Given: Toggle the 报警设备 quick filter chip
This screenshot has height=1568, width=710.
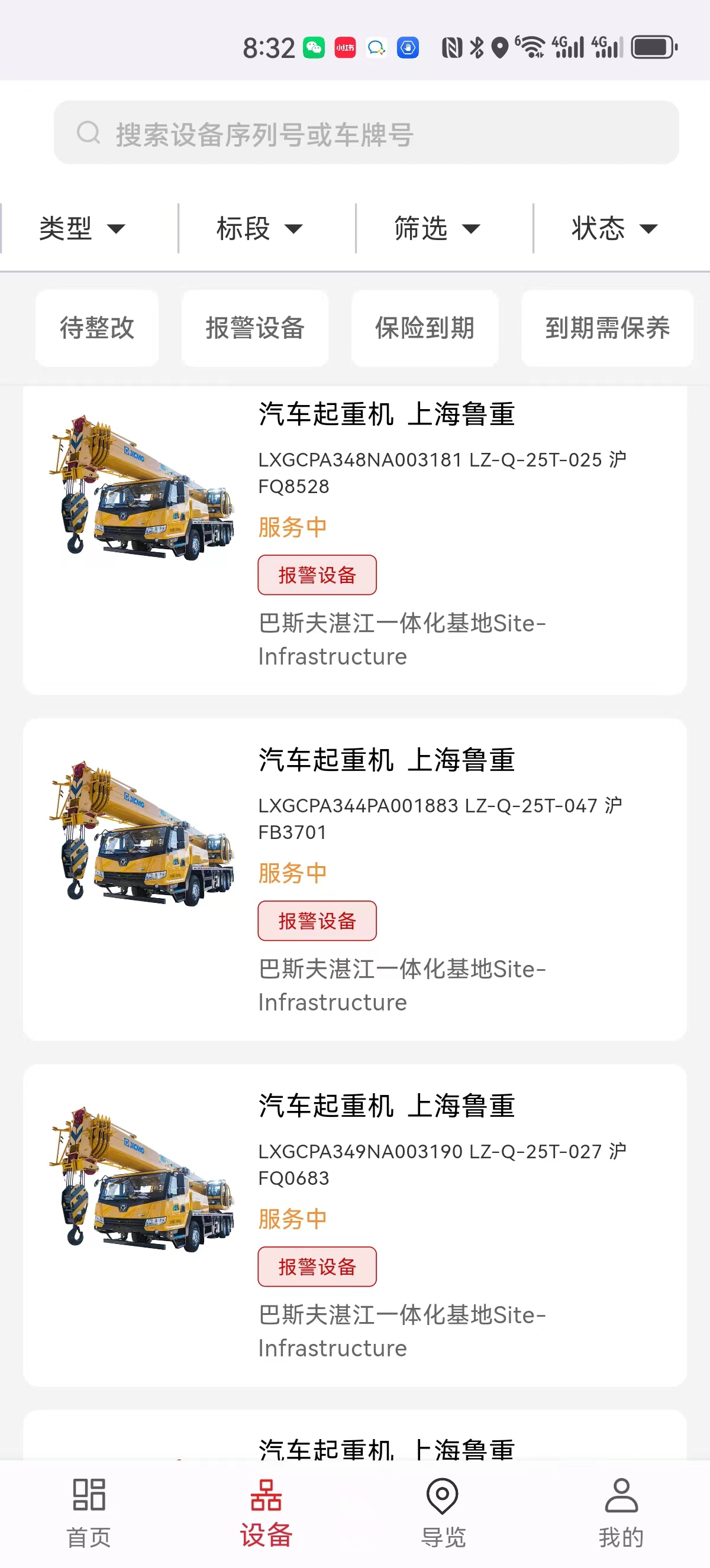Looking at the screenshot, I should tap(254, 328).
